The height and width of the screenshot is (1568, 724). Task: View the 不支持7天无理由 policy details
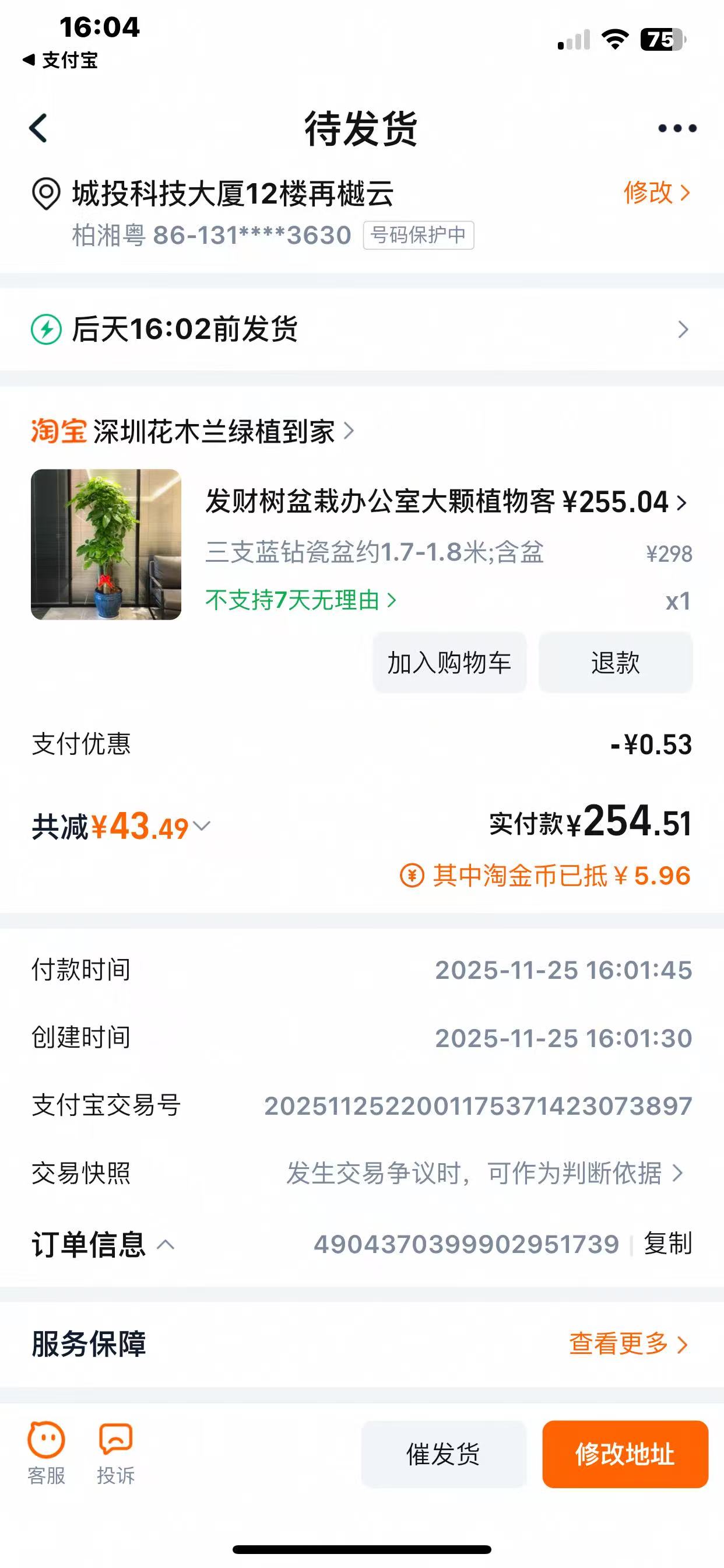pyautogui.click(x=301, y=600)
